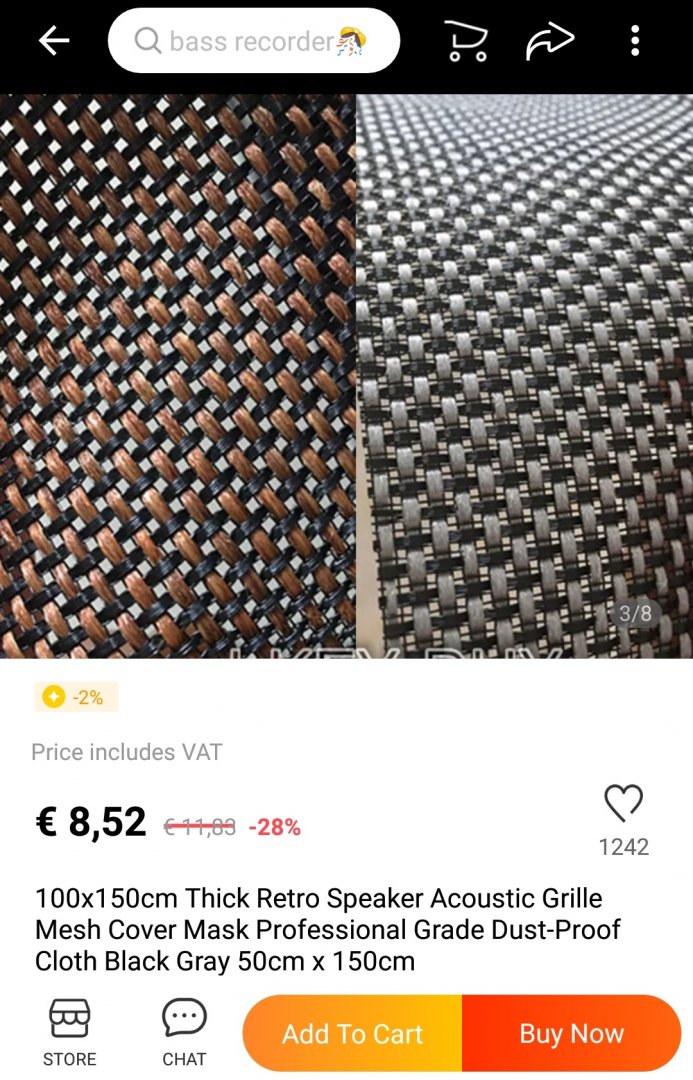Open the shopping cart
The image size is (693, 1080).
pos(466,41)
